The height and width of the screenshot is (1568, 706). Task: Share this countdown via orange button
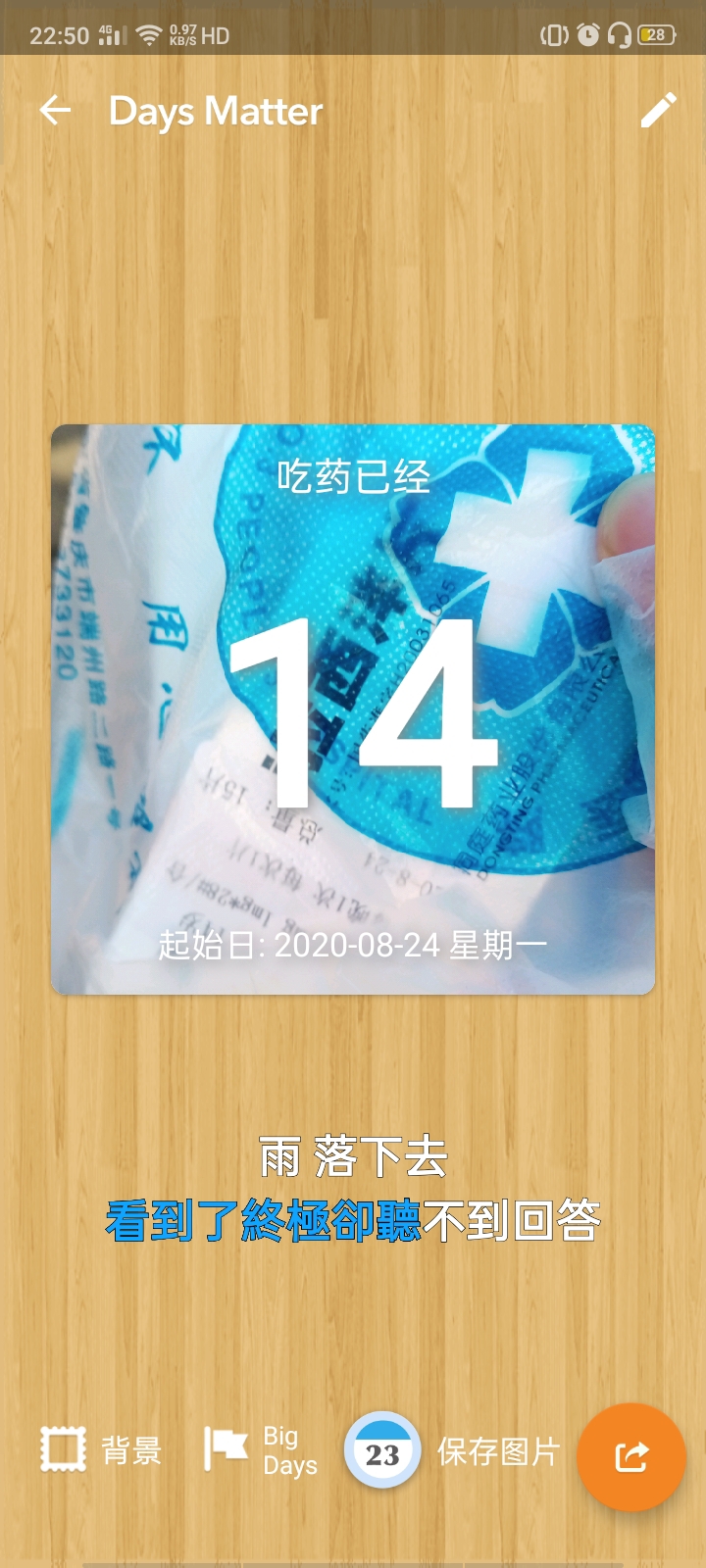coord(630,1456)
